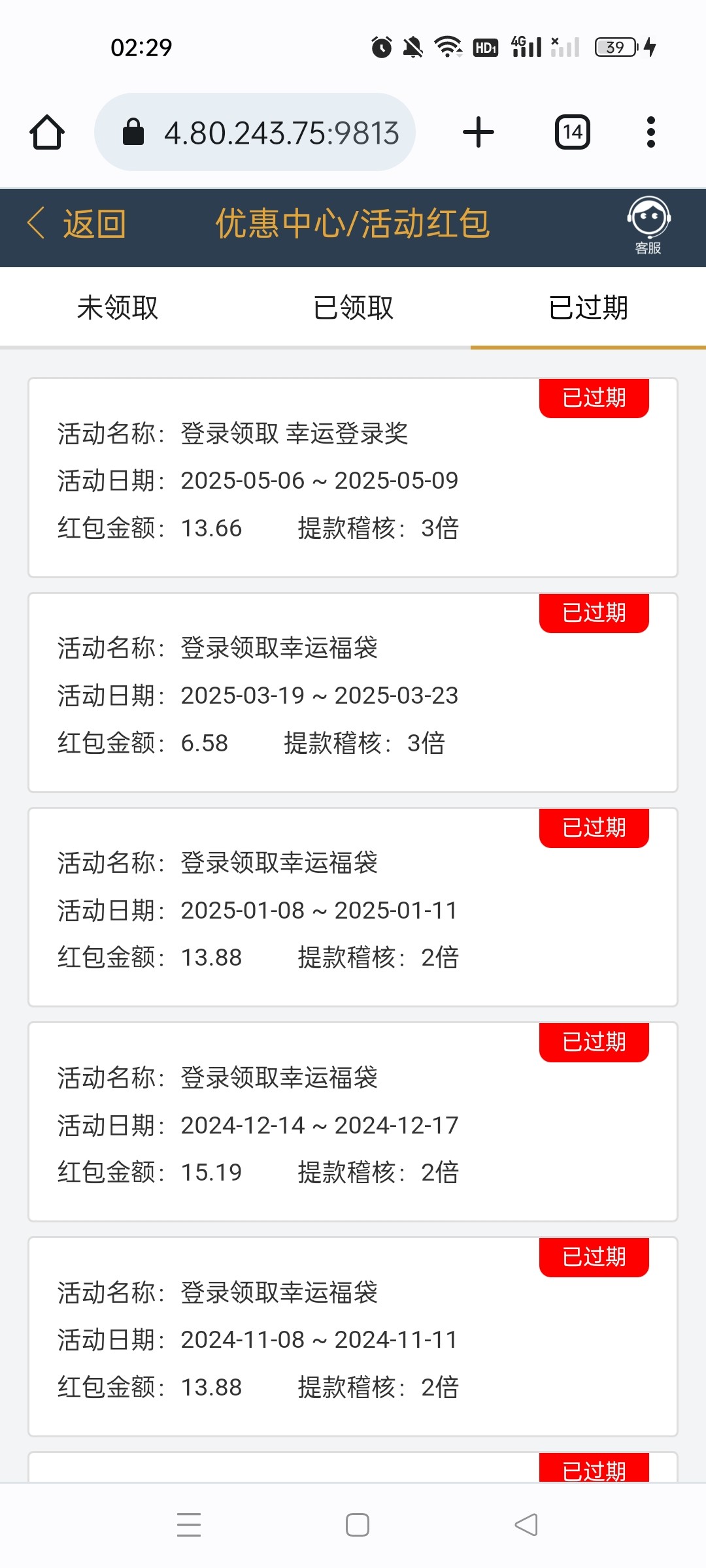Switch to the 已领取 tab
This screenshot has height=1568, width=706.
pyautogui.click(x=353, y=308)
